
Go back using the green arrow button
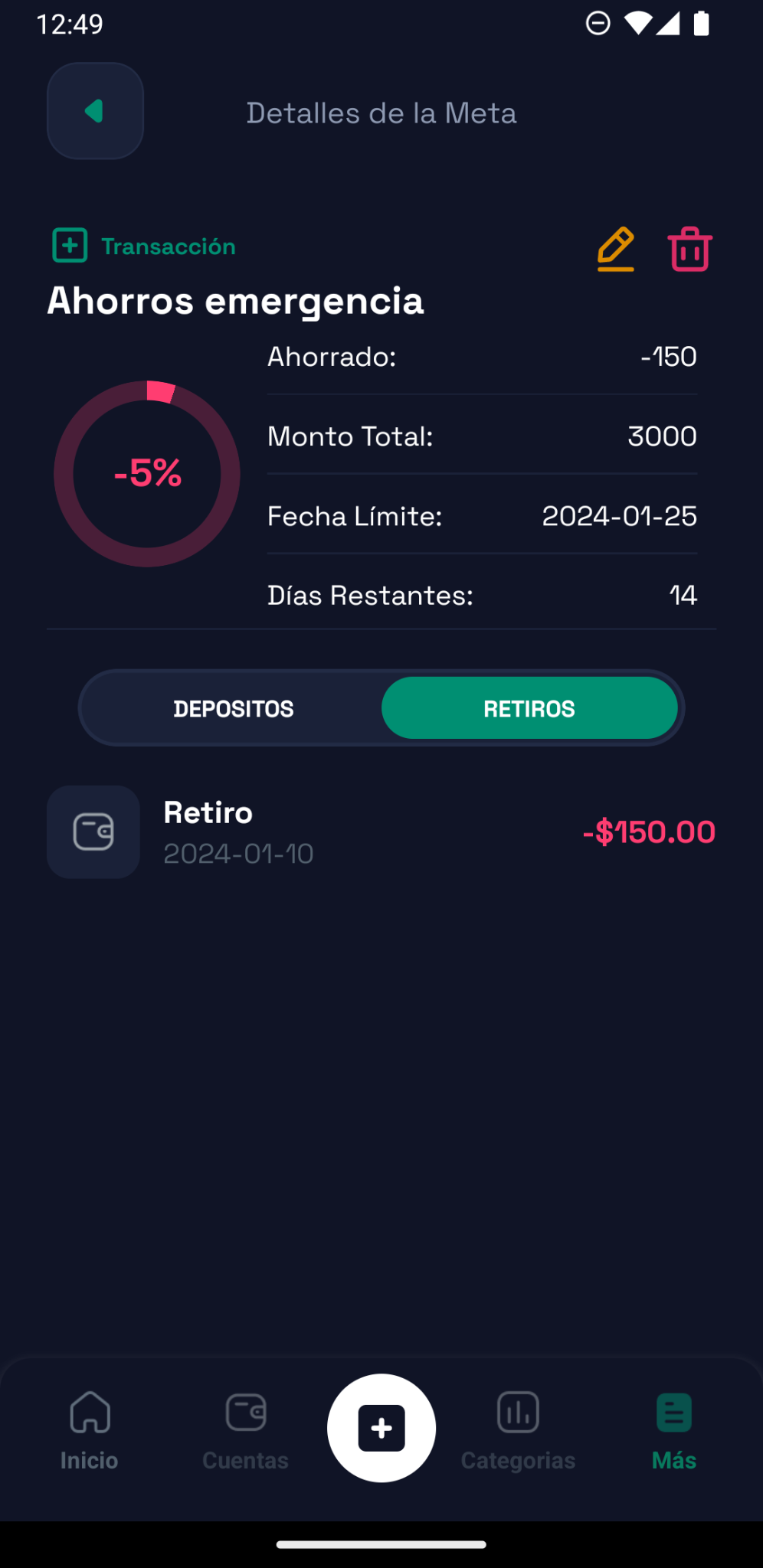point(95,111)
